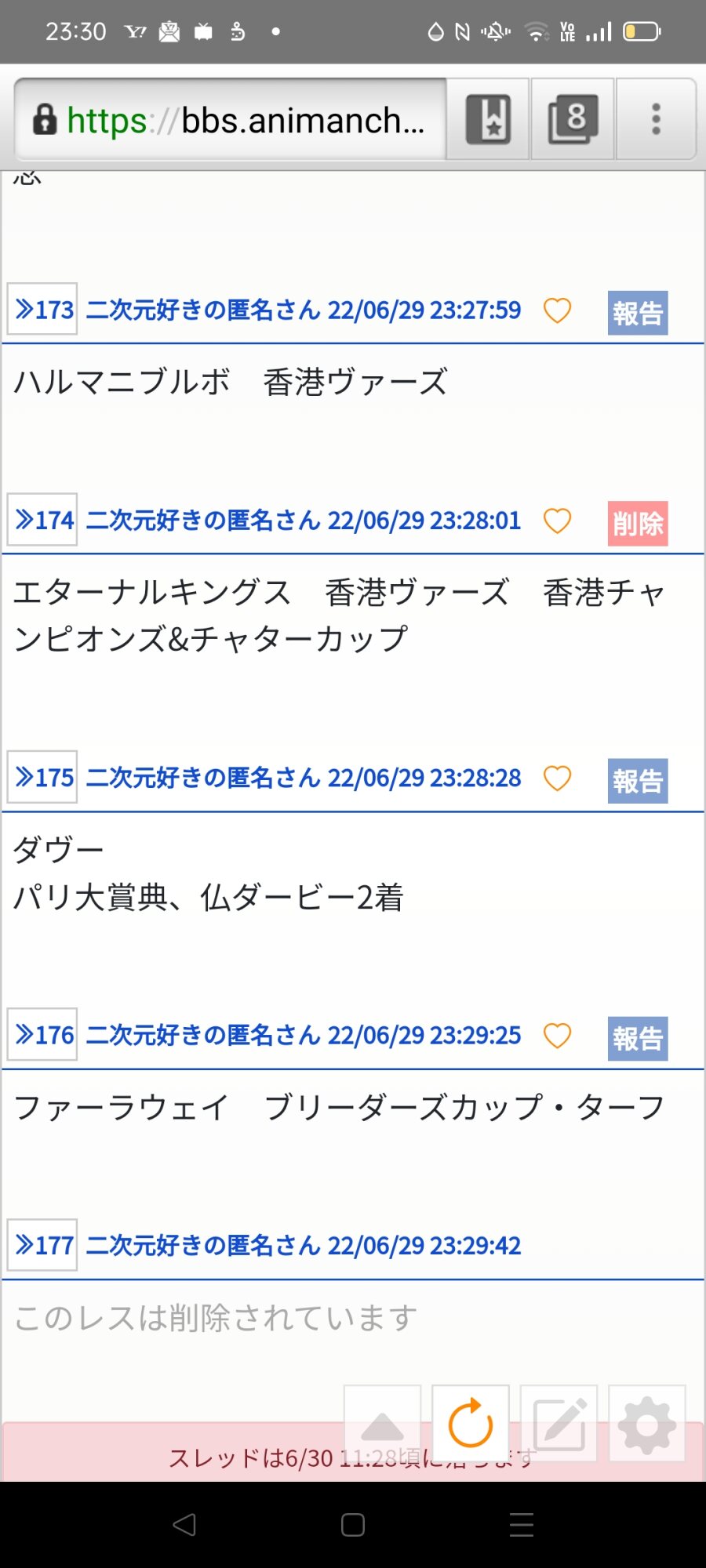Screen dimensions: 706x1568
Task: Tap post number link >>174
Action: point(43,520)
